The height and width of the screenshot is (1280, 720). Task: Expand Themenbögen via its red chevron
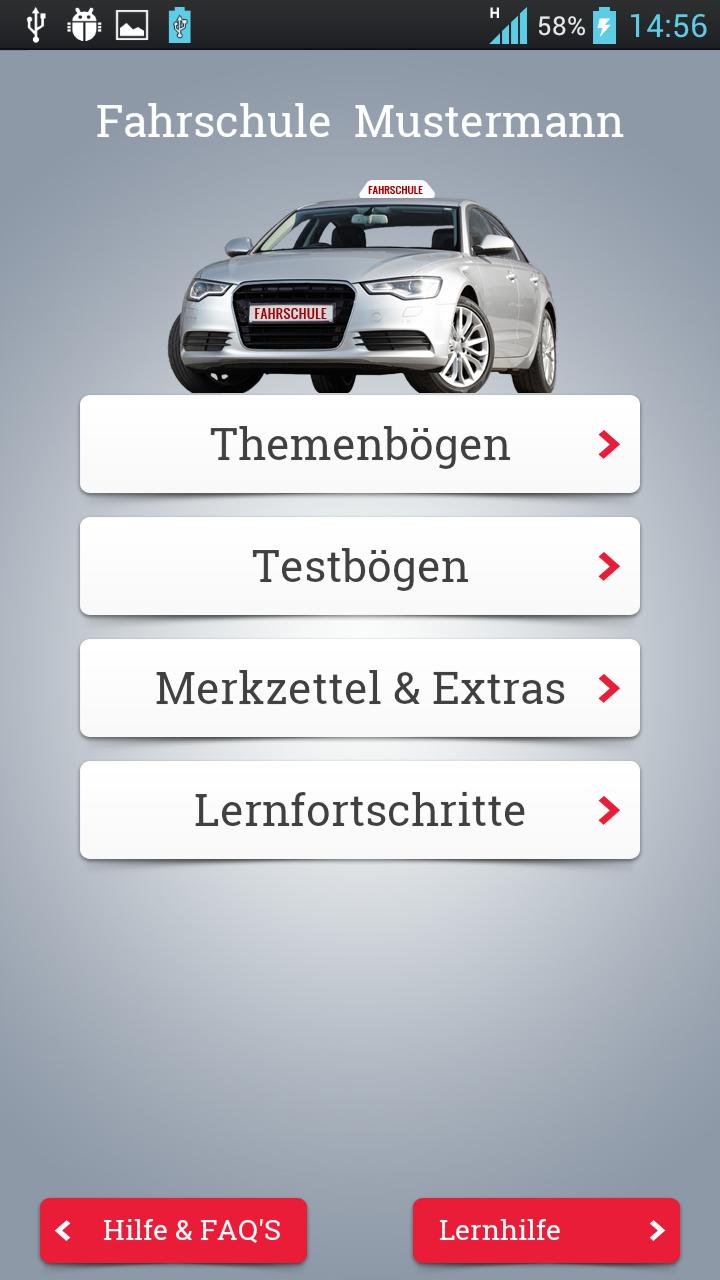(608, 443)
